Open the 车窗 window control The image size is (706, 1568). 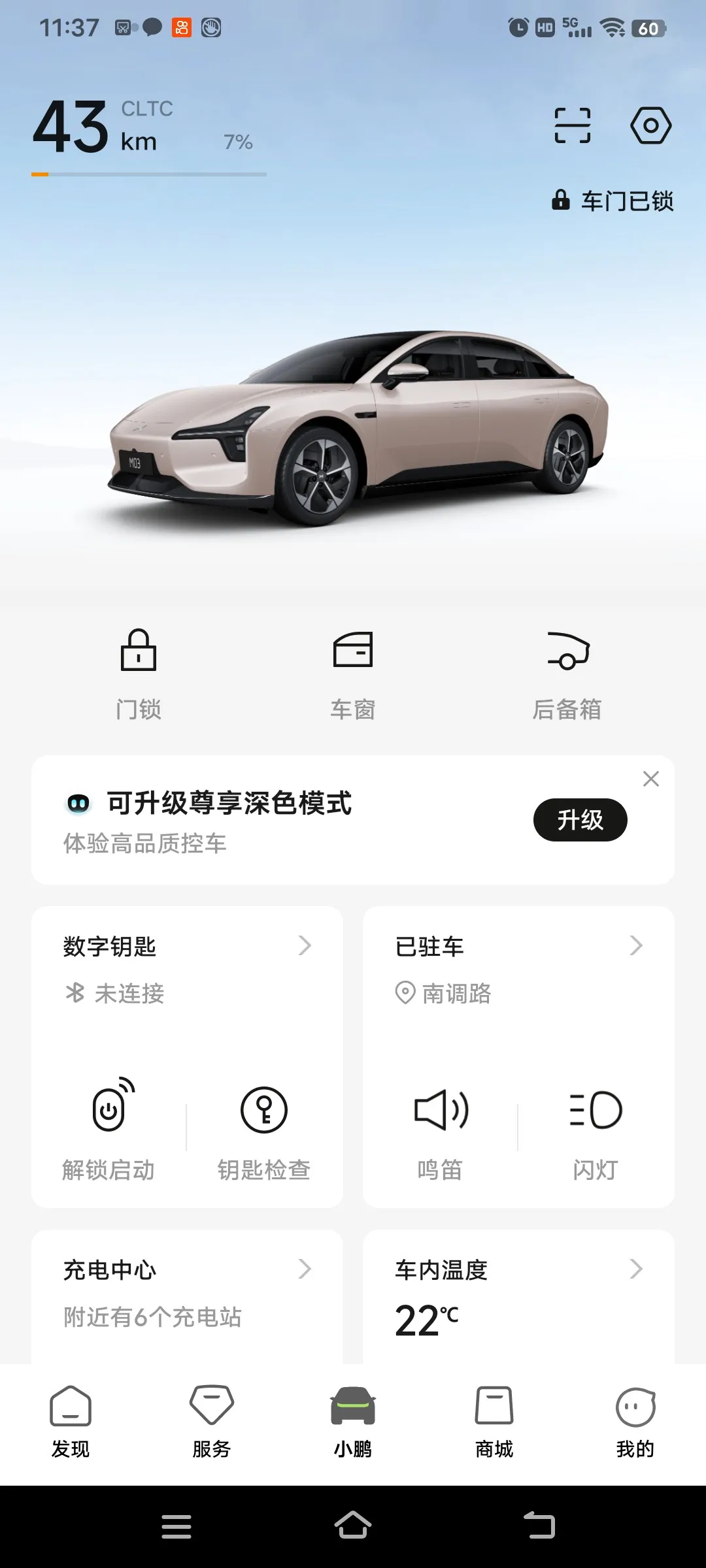353,673
